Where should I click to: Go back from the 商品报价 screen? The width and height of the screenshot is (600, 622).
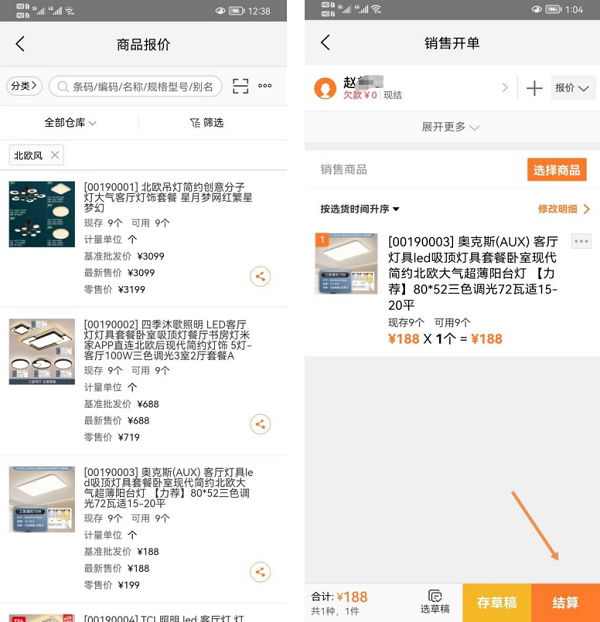click(20, 44)
